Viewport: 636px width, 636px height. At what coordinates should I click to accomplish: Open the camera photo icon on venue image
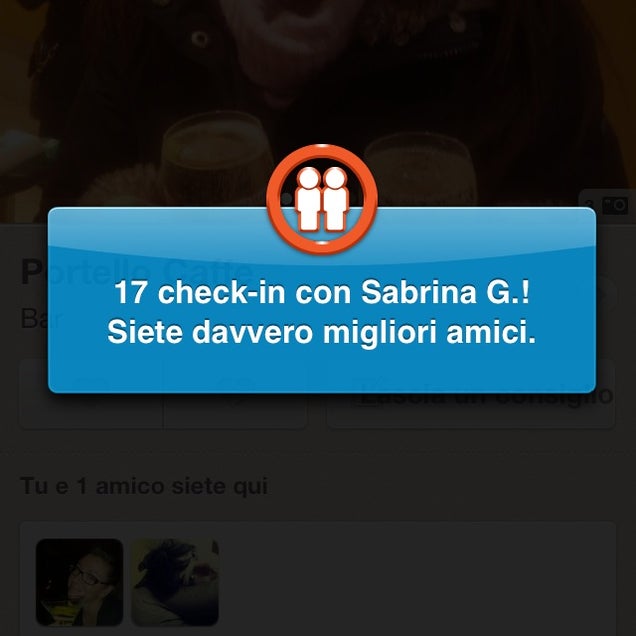(x=612, y=204)
